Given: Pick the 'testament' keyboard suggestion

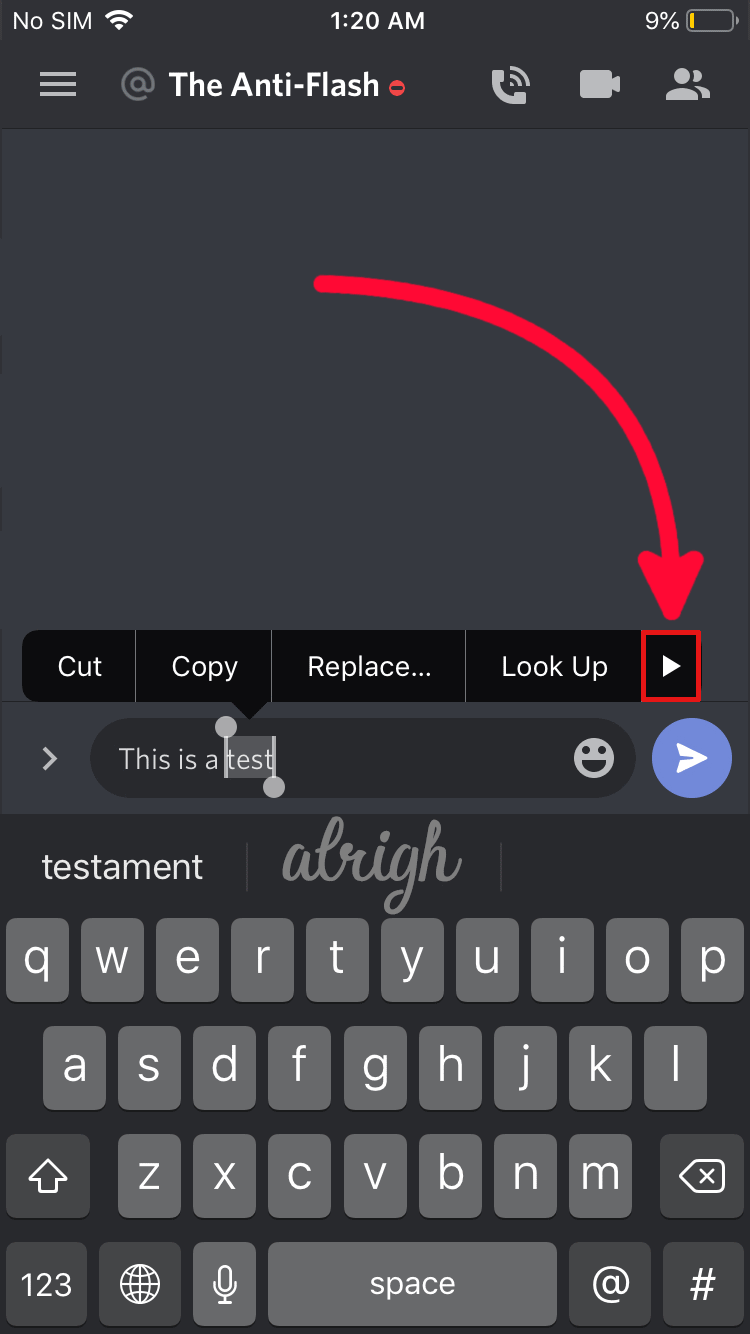Looking at the screenshot, I should point(122,866).
